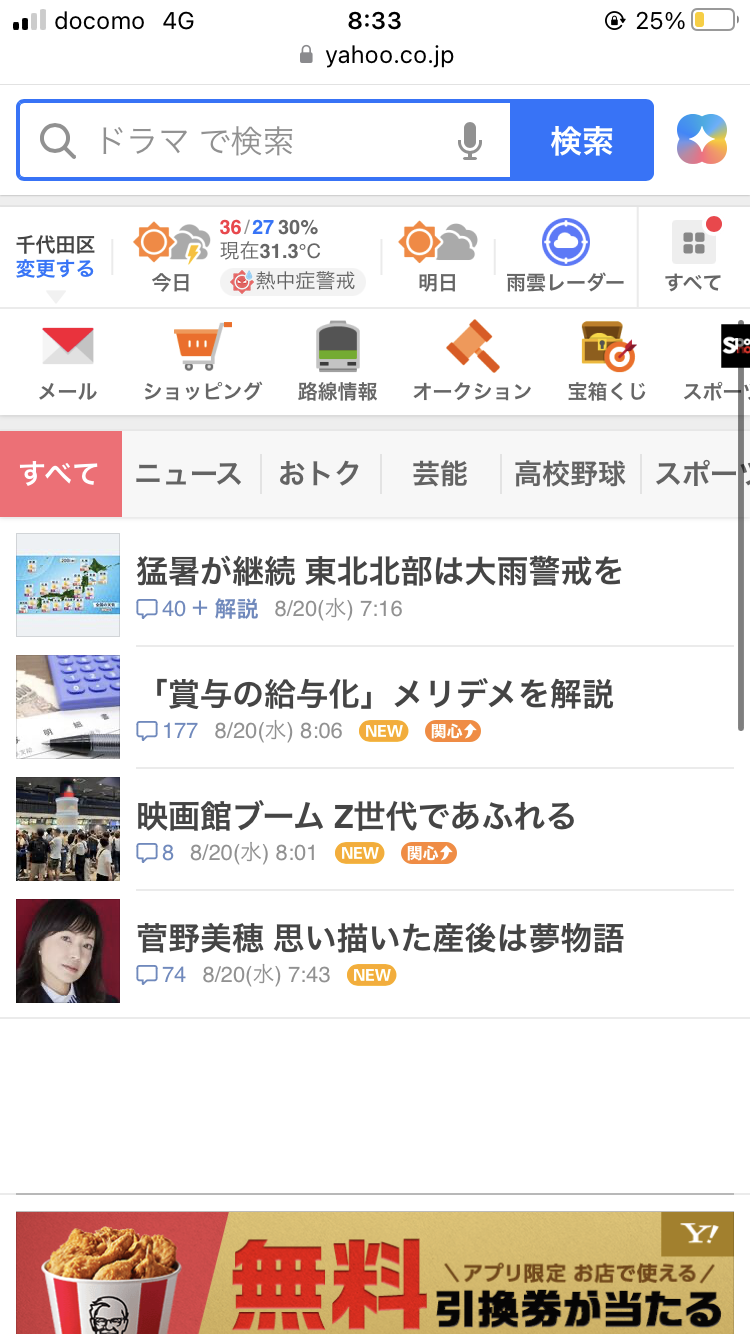The width and height of the screenshot is (750, 1334).
Task: Switch to the 高校野球 tab
Action: tap(570, 474)
